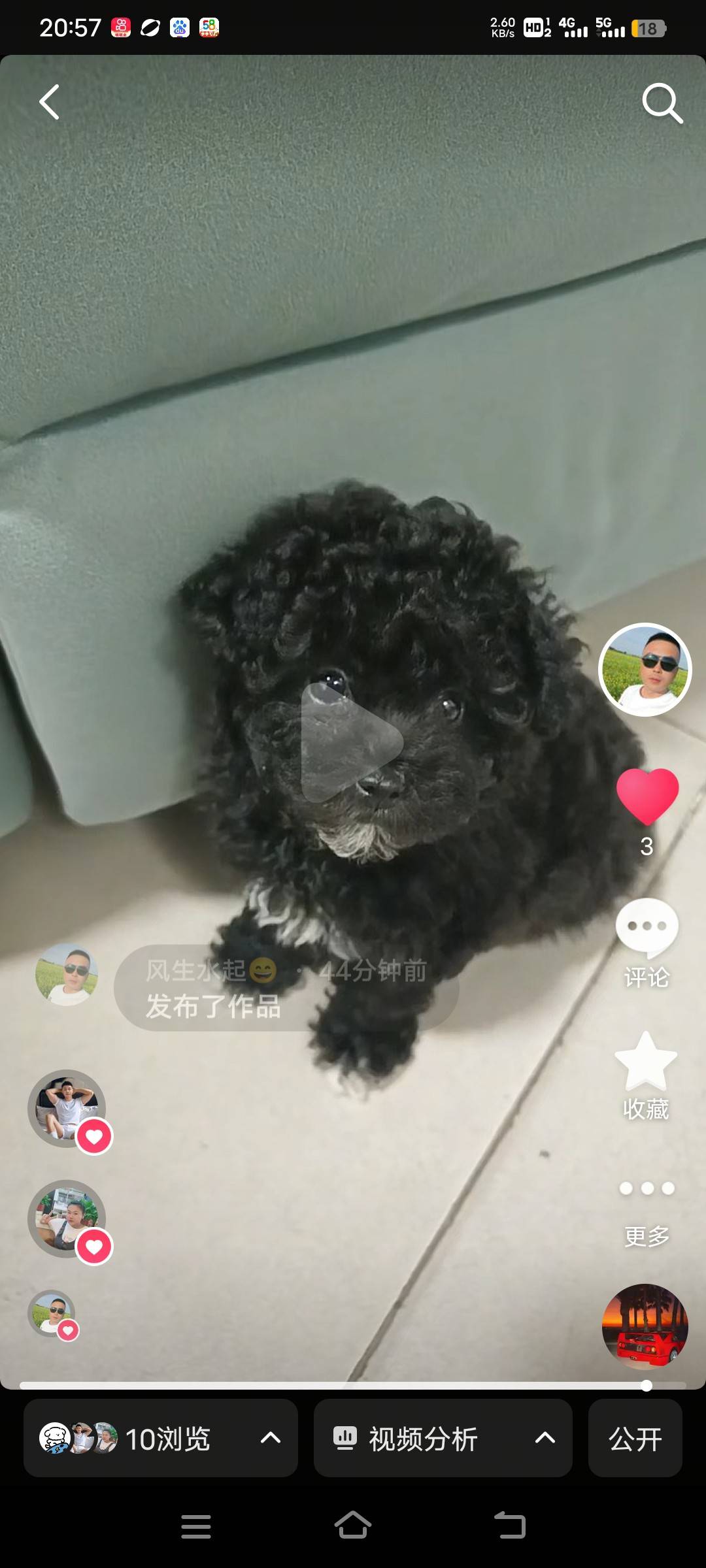Go to the system home screen
The image size is (706, 1568).
pyautogui.click(x=353, y=1526)
